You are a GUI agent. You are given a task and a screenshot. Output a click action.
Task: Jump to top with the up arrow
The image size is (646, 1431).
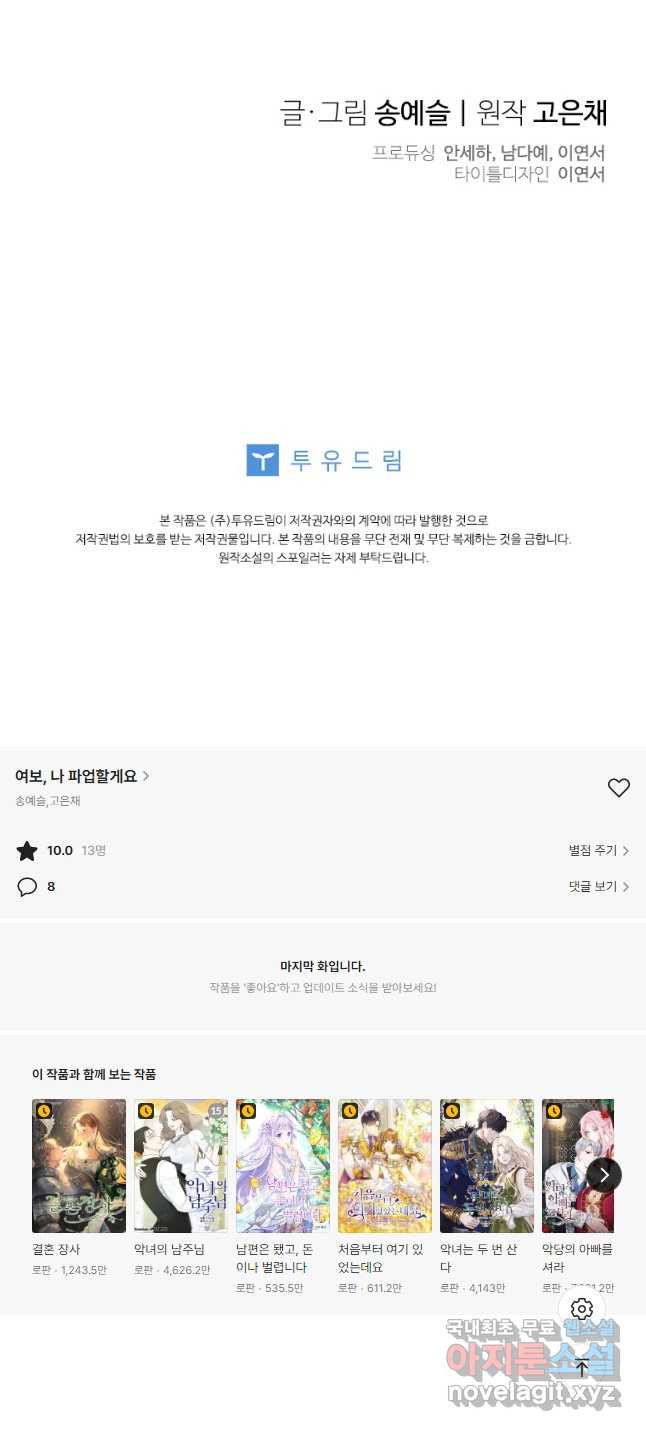point(582,1368)
